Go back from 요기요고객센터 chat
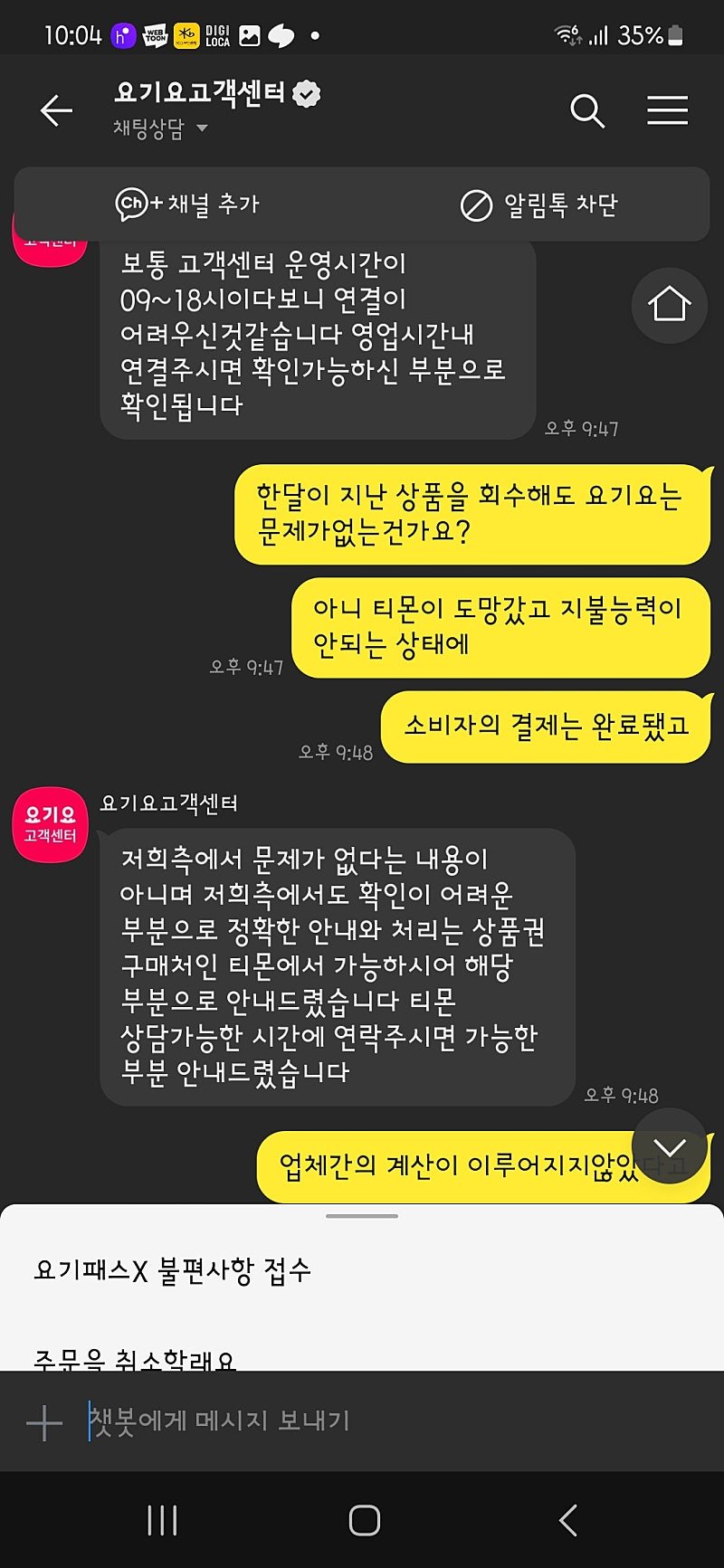Image resolution: width=724 pixels, height=1568 pixels. (56, 110)
